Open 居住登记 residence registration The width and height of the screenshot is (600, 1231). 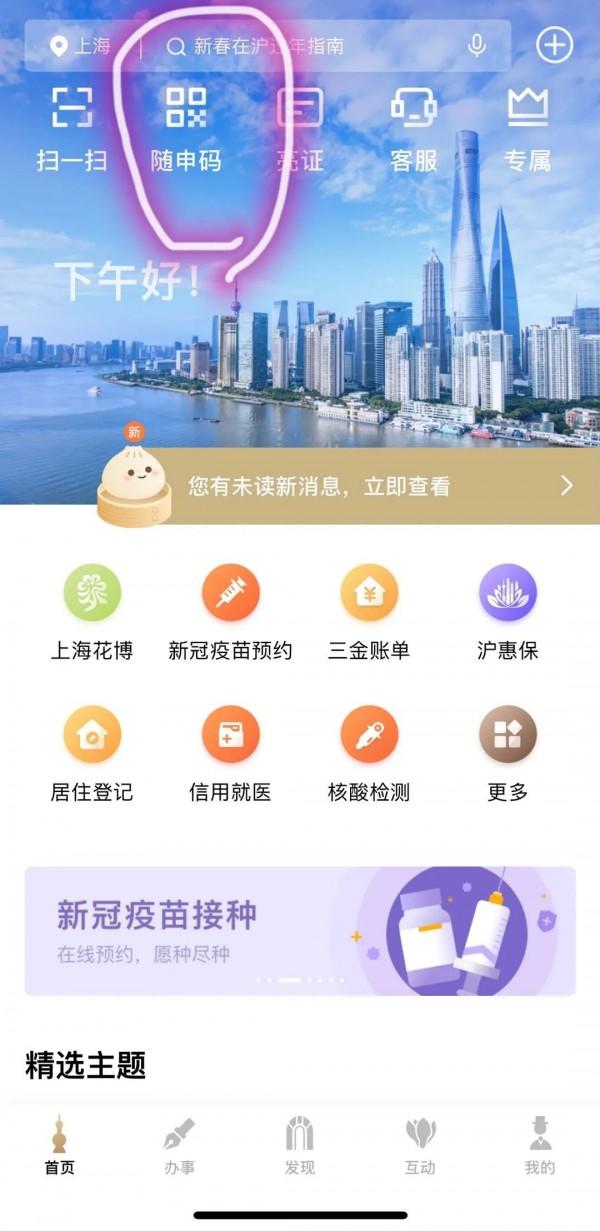point(92,753)
